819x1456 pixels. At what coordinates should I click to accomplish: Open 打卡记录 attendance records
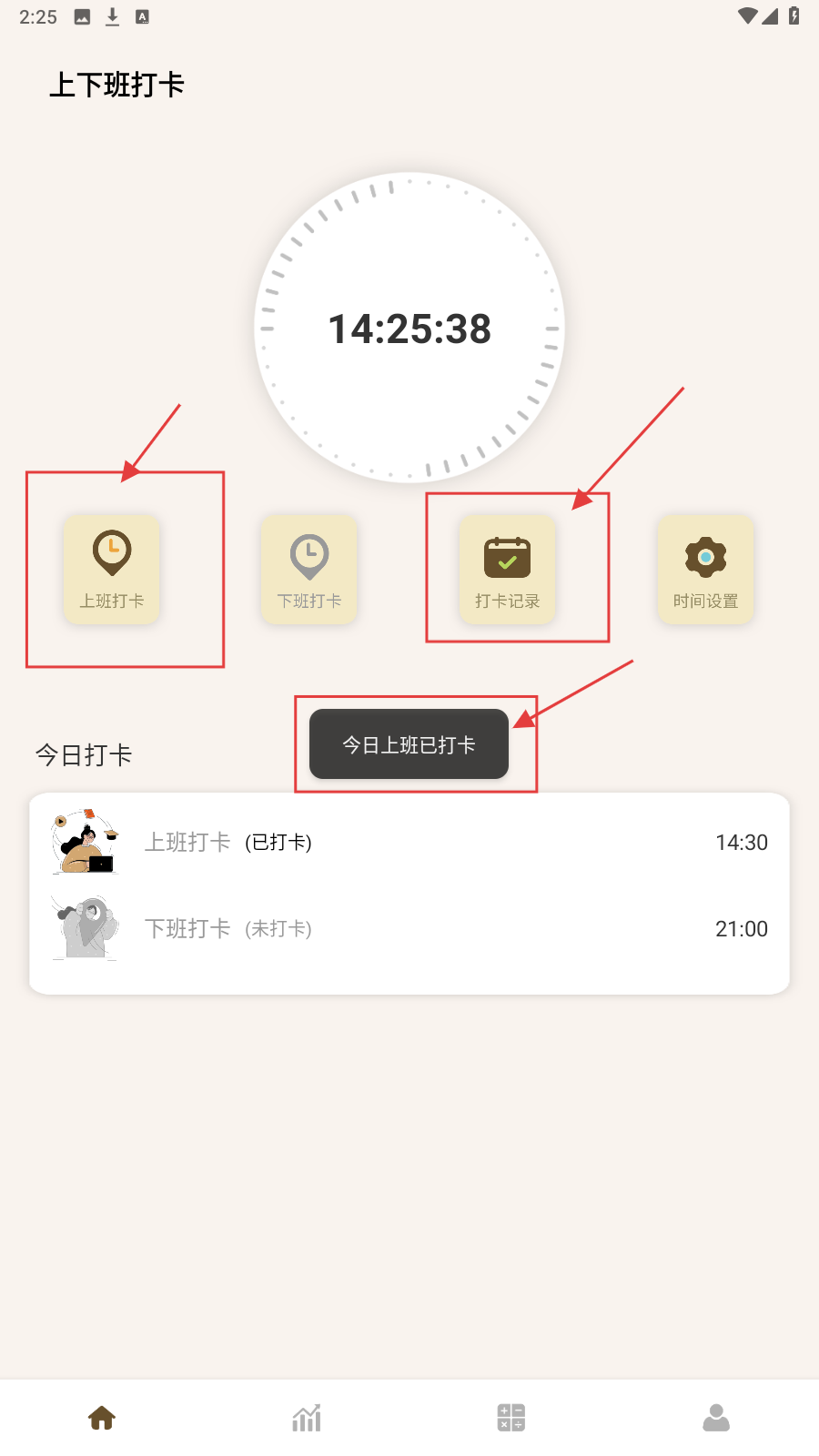tap(508, 569)
